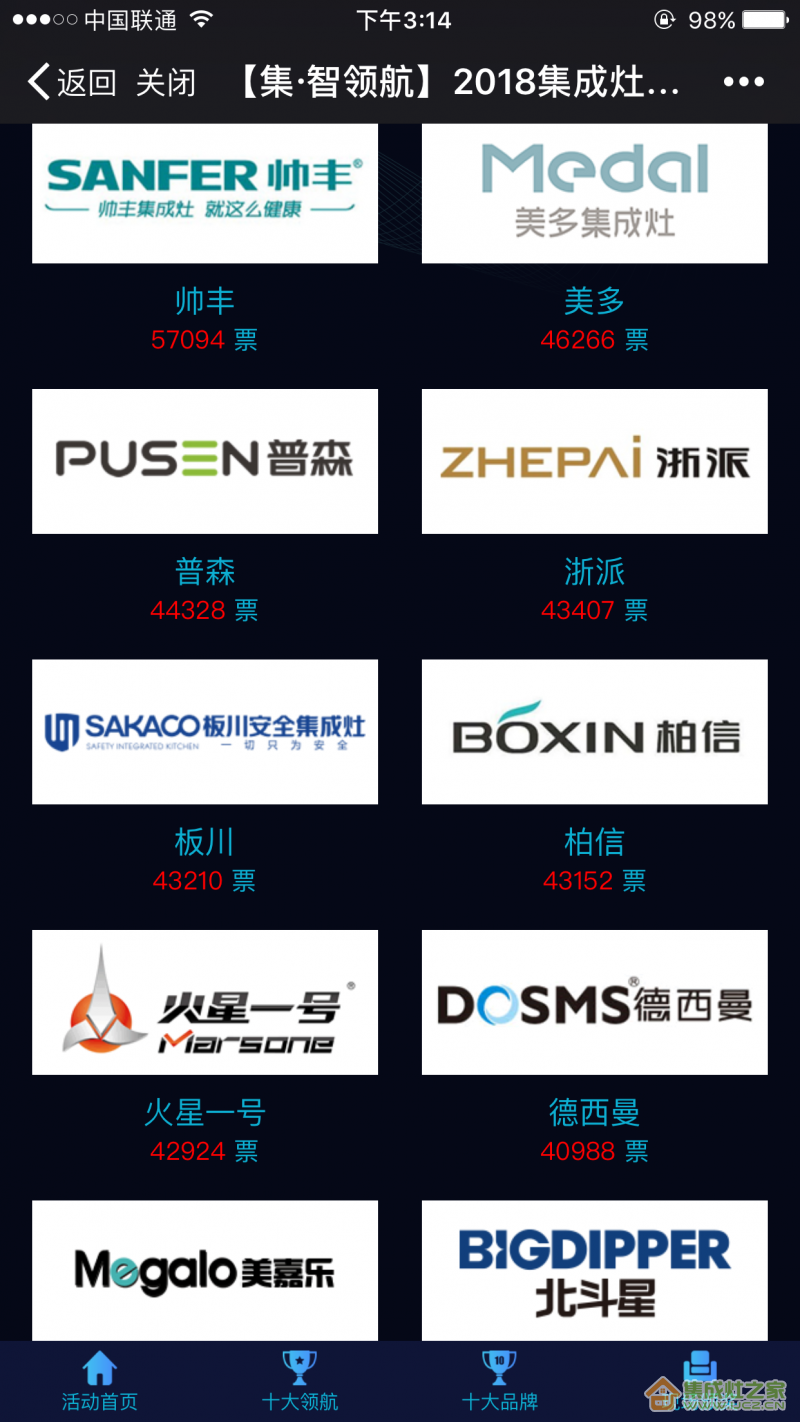The width and height of the screenshot is (800, 1422).
Task: Open the three-dot overflow menu
Action: click(x=743, y=82)
